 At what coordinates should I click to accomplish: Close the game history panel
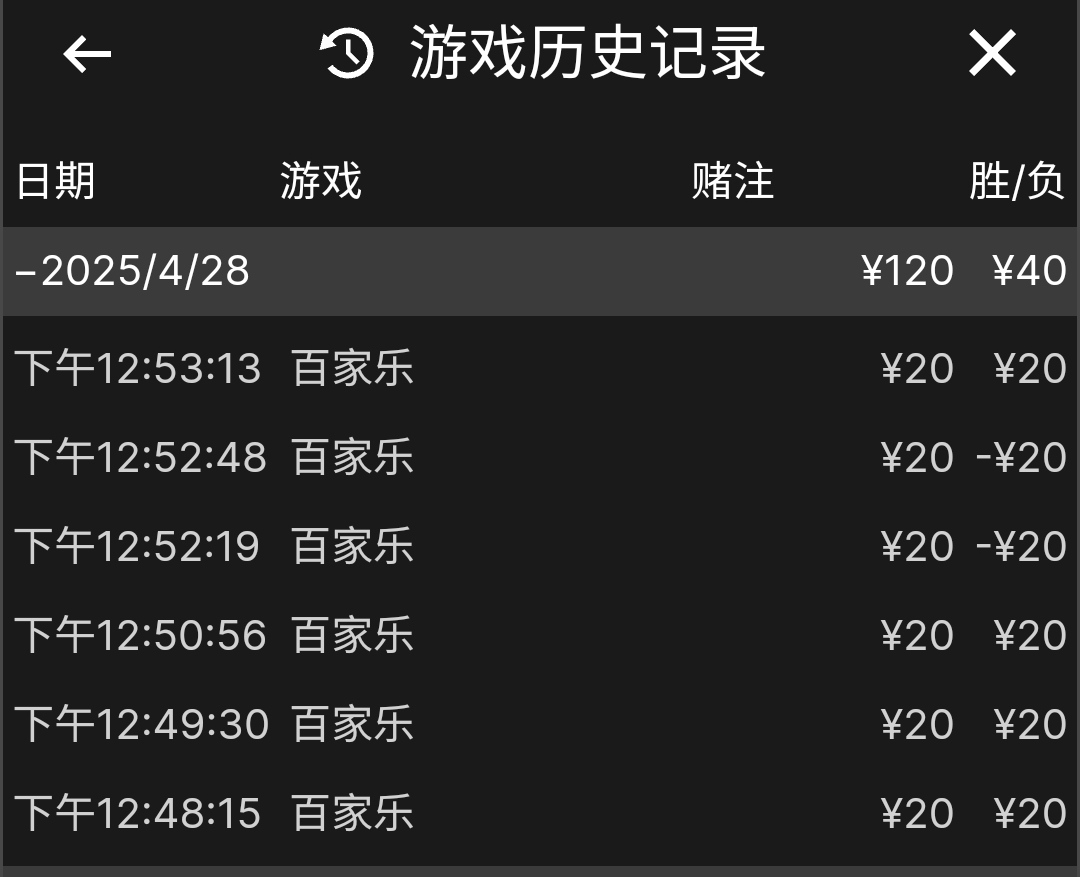click(991, 53)
